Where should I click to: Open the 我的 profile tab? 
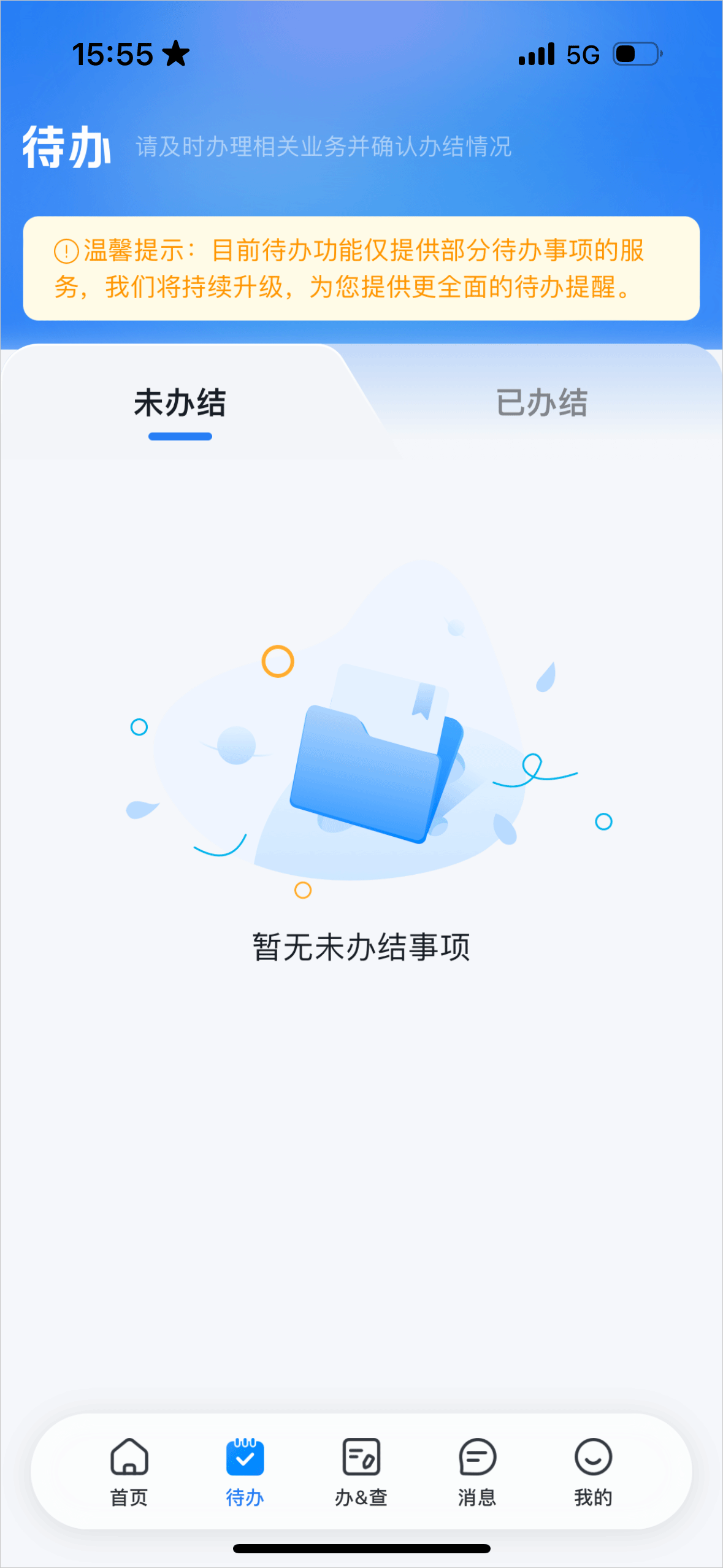tap(593, 1471)
